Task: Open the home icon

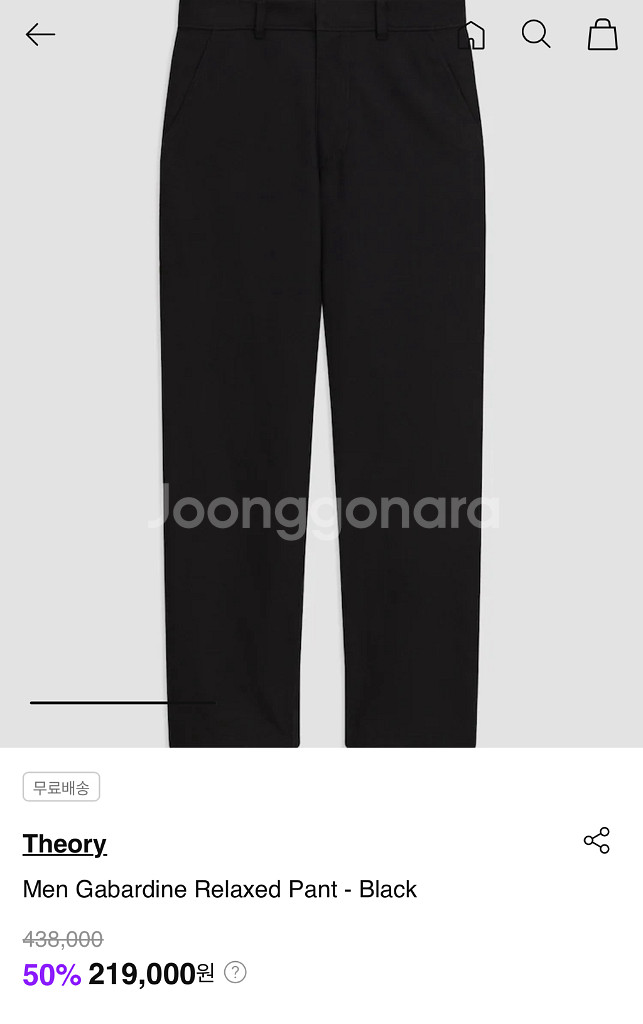Action: pyautogui.click(x=471, y=35)
